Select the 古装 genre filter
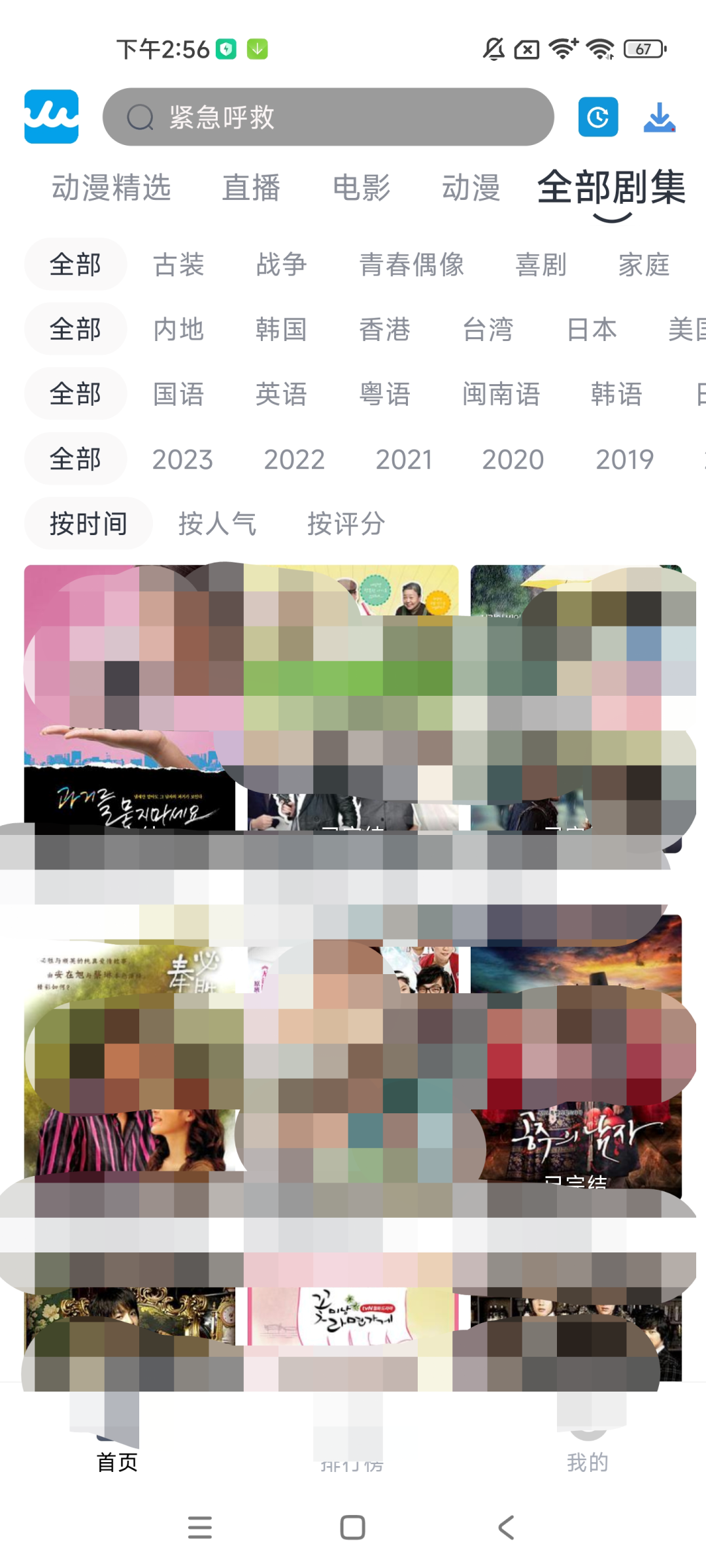Screen dimensions: 706x1568 pyautogui.click(x=178, y=265)
